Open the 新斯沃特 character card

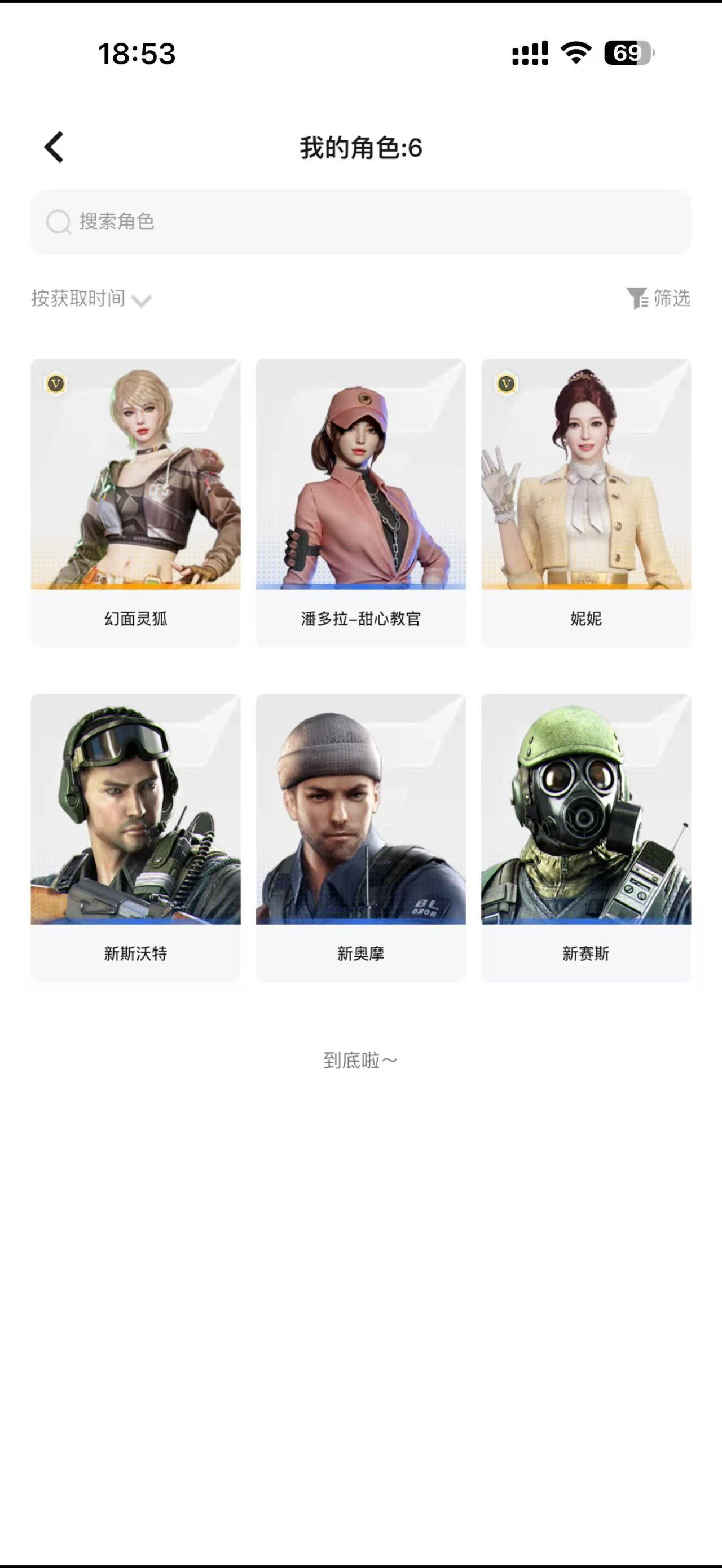136,837
